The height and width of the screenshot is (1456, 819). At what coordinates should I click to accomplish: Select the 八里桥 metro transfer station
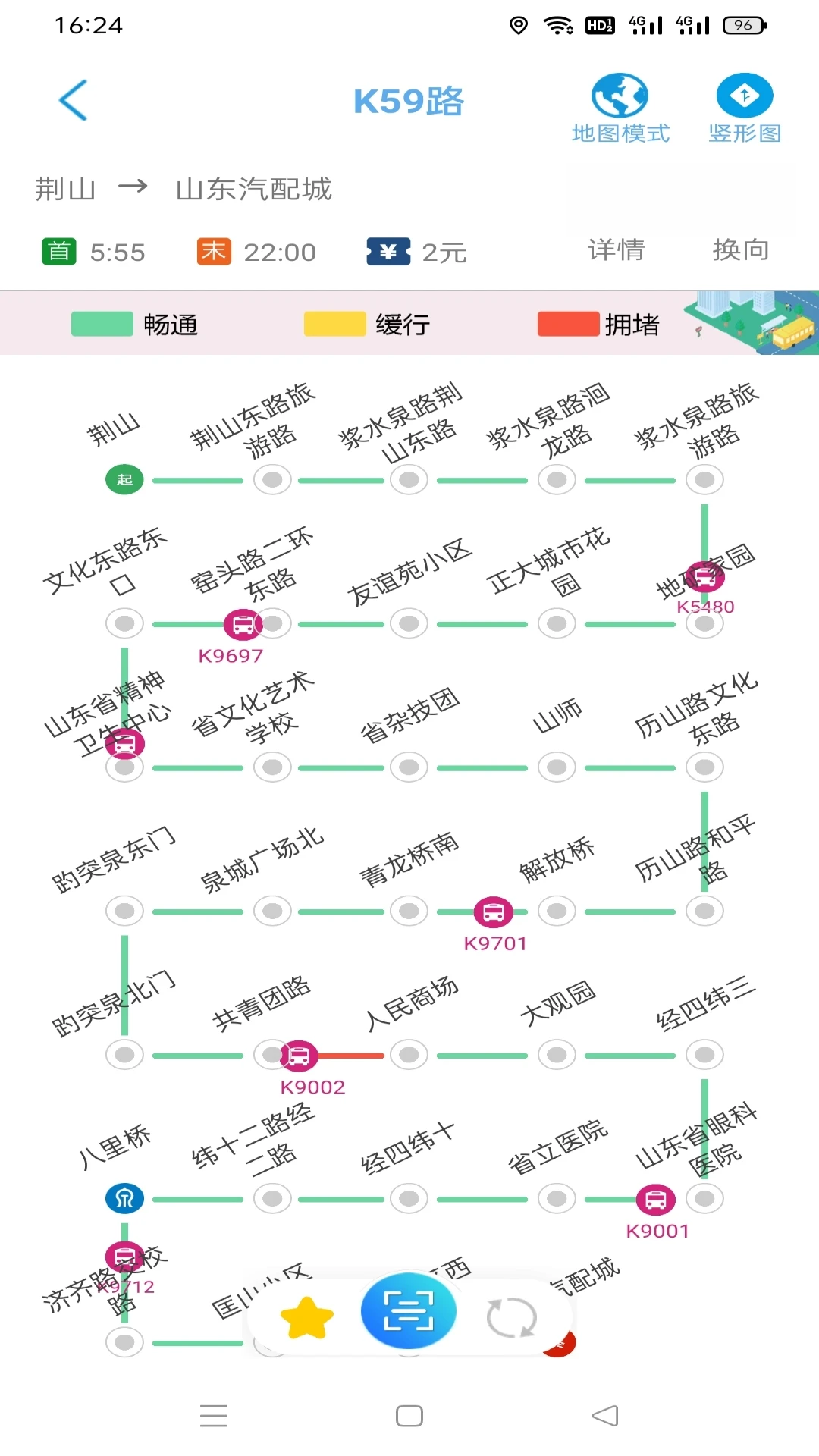[124, 1198]
